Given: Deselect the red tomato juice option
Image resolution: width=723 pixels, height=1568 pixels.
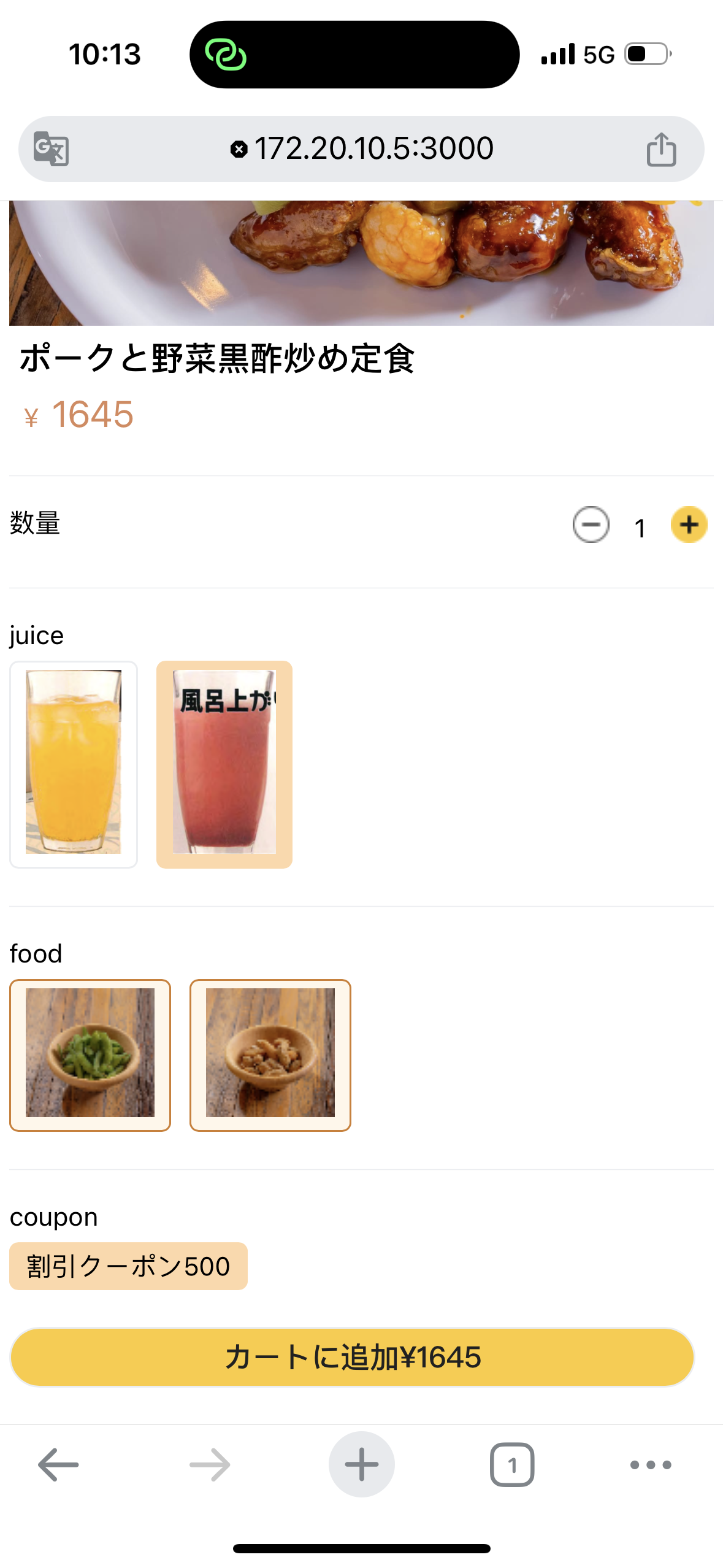Looking at the screenshot, I should coord(224,765).
